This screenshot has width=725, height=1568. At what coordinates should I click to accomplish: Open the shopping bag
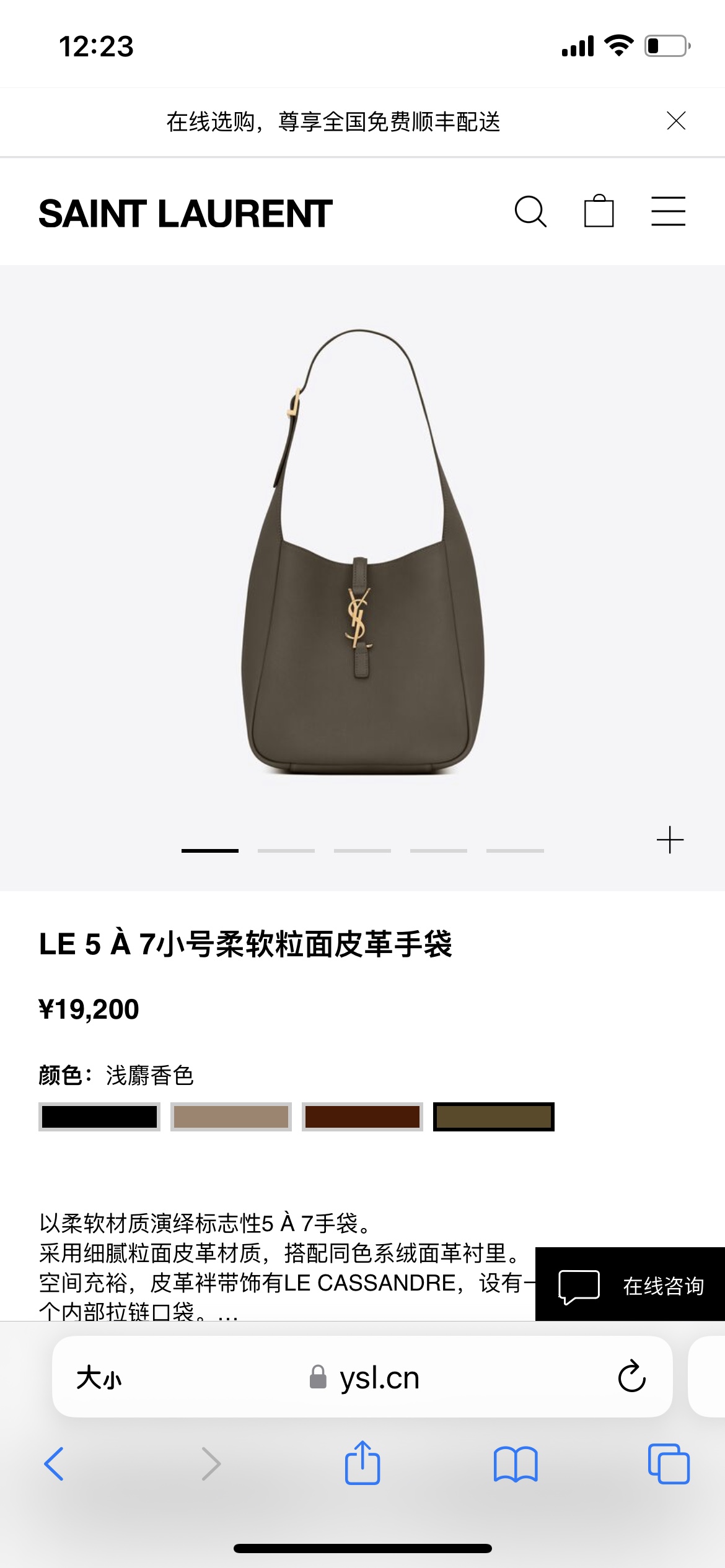[x=599, y=212]
